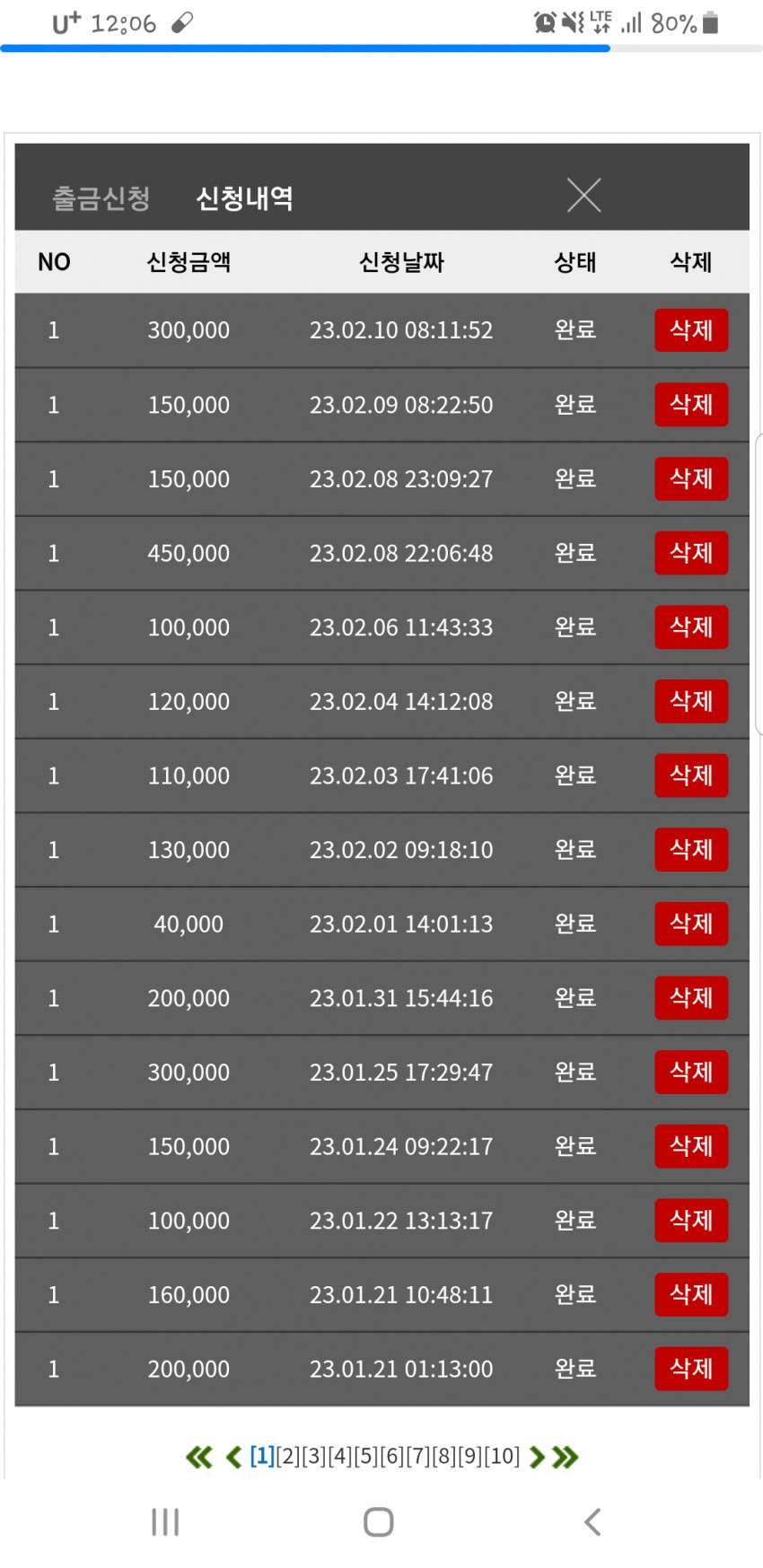Viewport: 763px width, 1568px height.
Task: Go to page 2
Action: (288, 1456)
